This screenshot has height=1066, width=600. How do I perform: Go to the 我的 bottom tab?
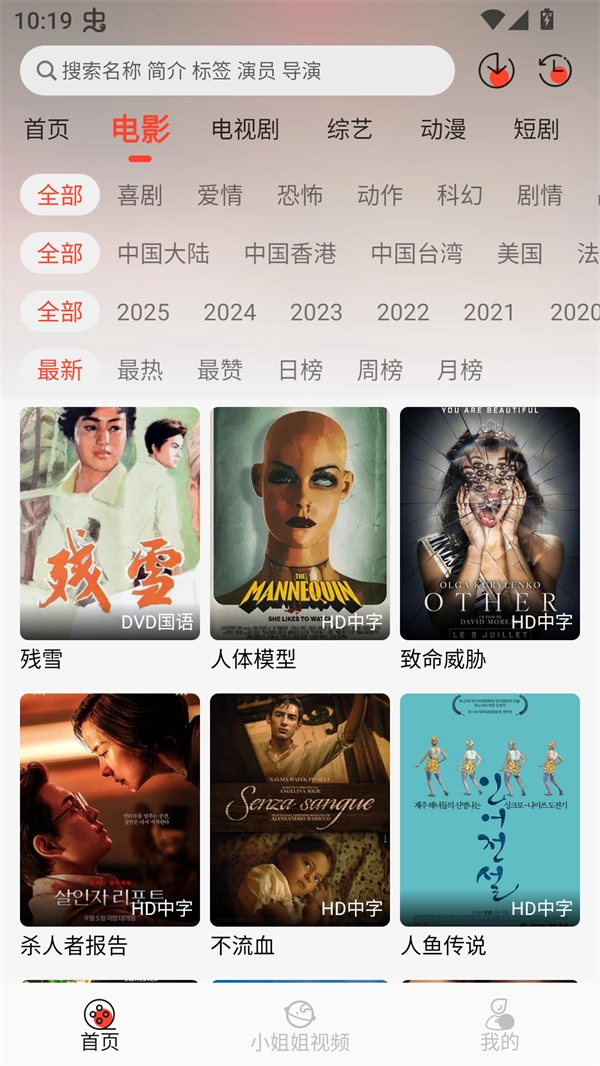500,1026
